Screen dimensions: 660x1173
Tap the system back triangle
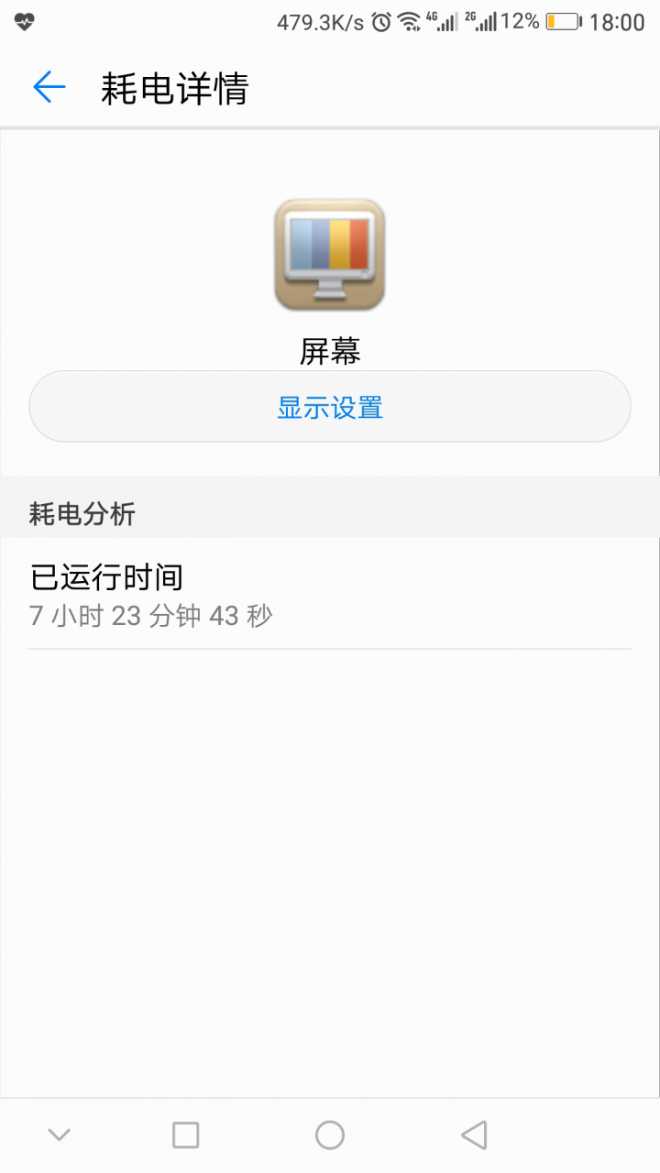(474, 1135)
